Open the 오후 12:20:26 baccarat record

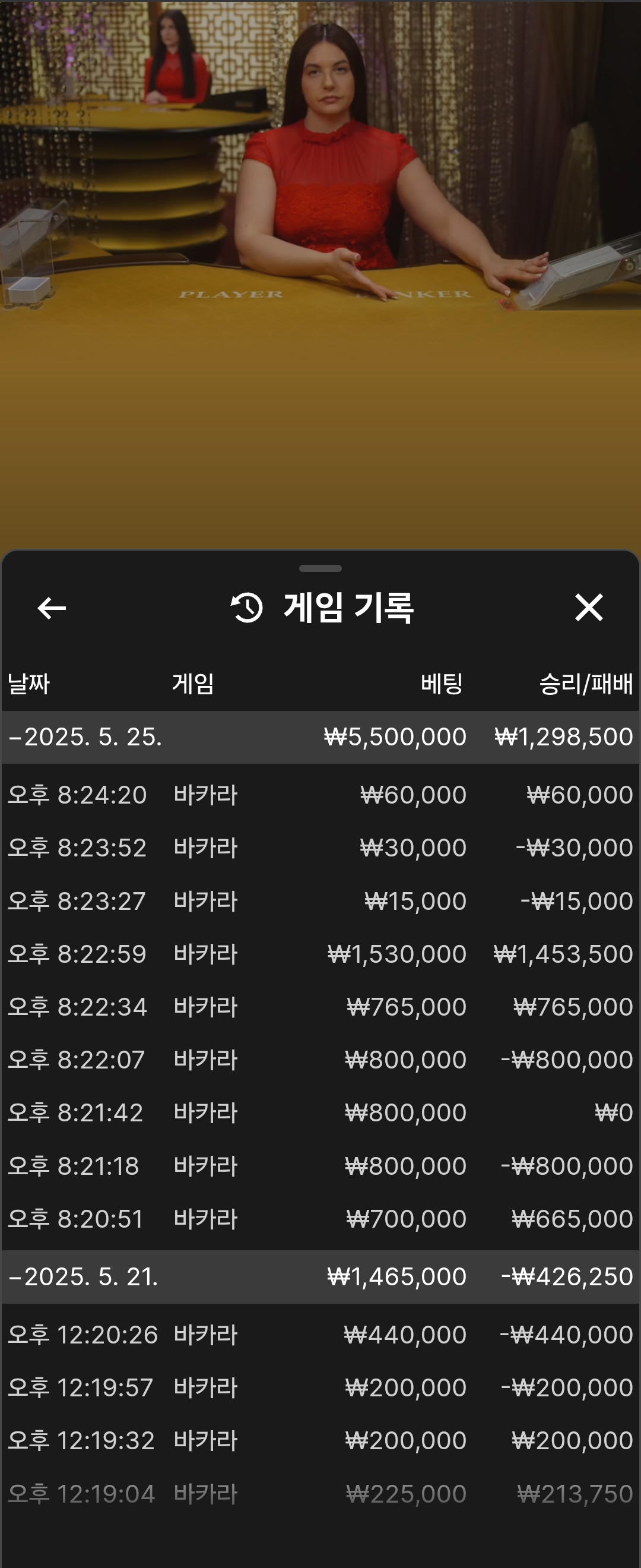point(320,1334)
